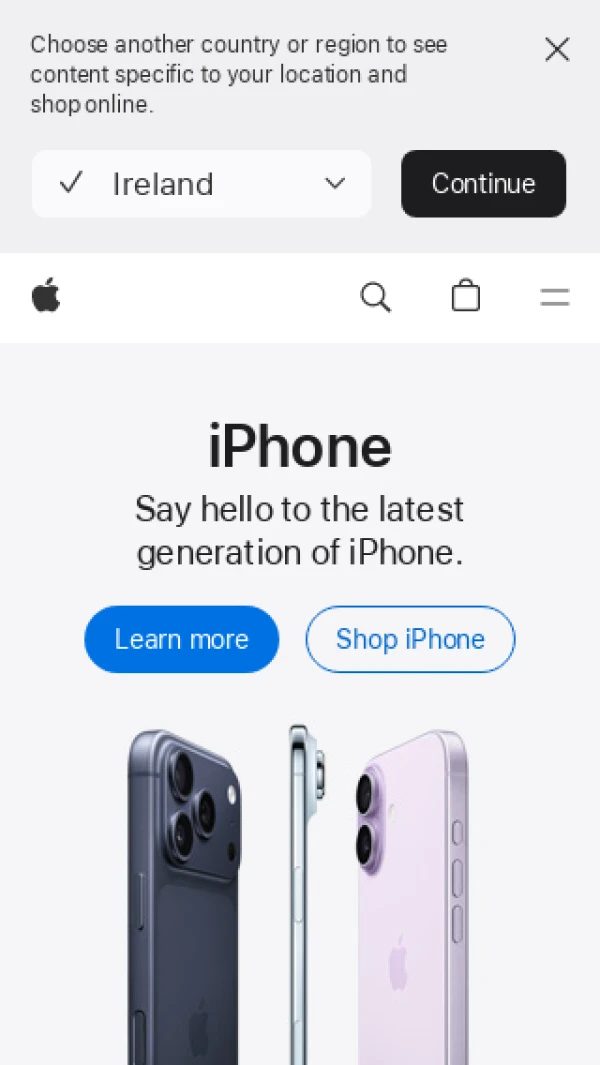Tap the Continue button
Viewport: 600px width, 1065px height.
click(x=483, y=184)
